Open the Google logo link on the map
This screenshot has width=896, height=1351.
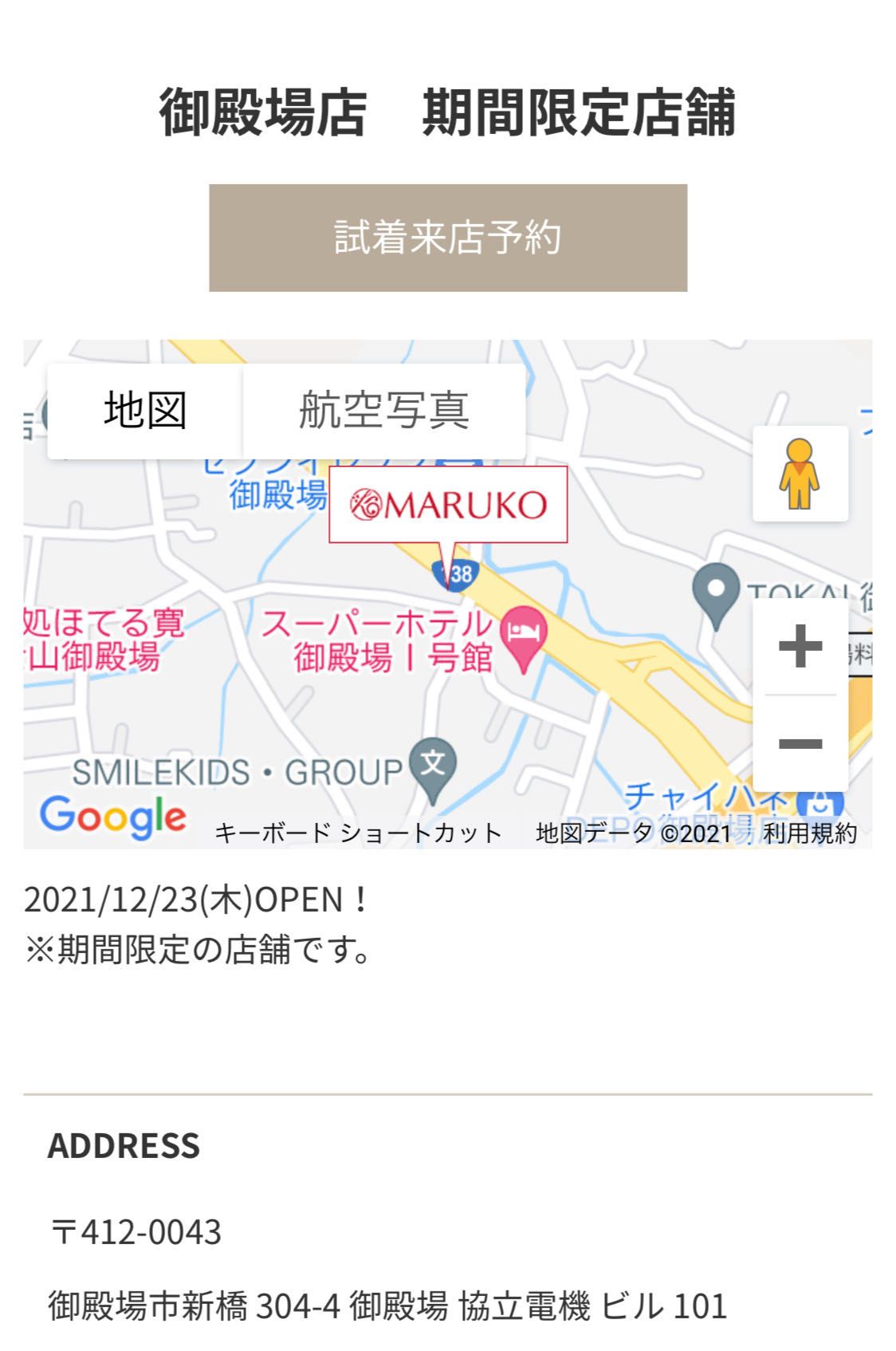[x=113, y=817]
